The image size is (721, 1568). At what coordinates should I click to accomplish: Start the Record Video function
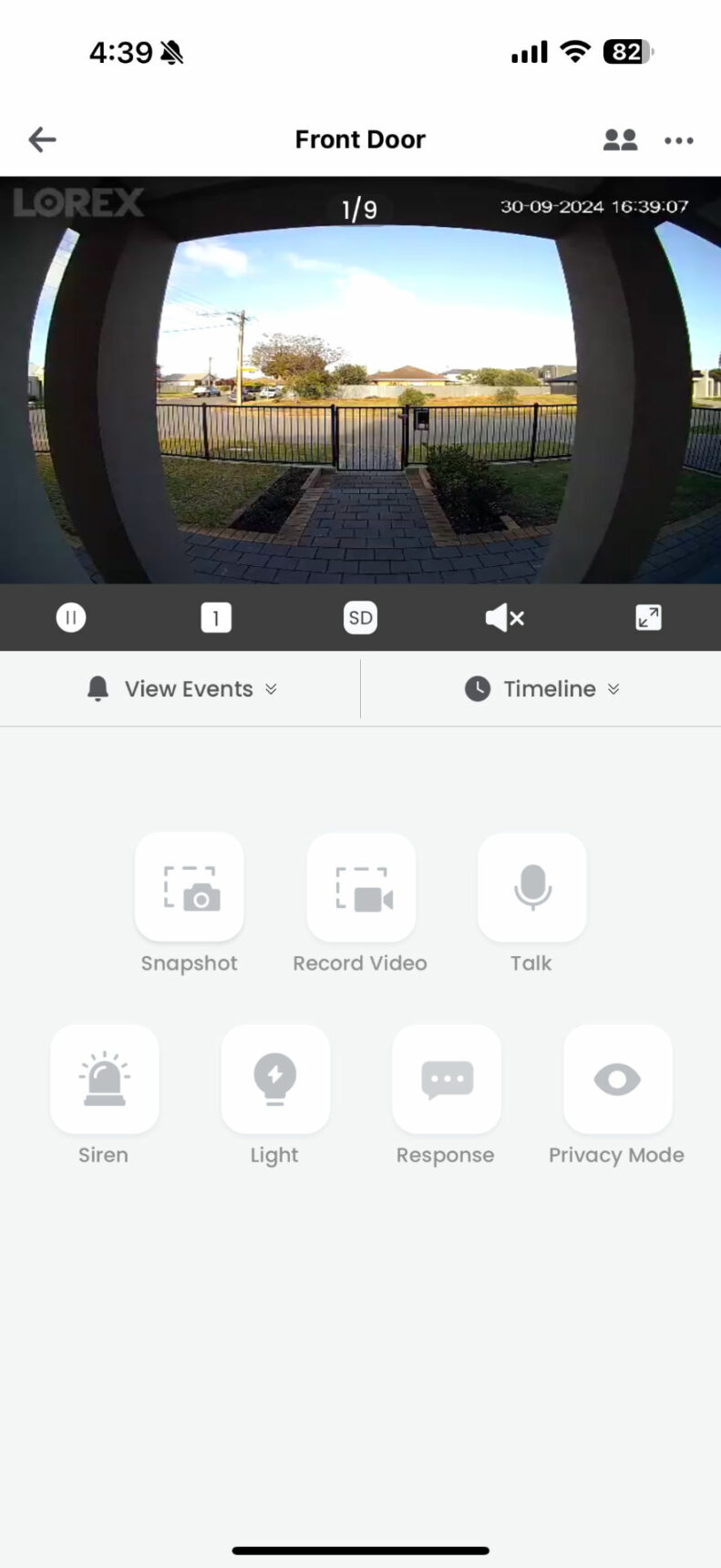click(360, 887)
